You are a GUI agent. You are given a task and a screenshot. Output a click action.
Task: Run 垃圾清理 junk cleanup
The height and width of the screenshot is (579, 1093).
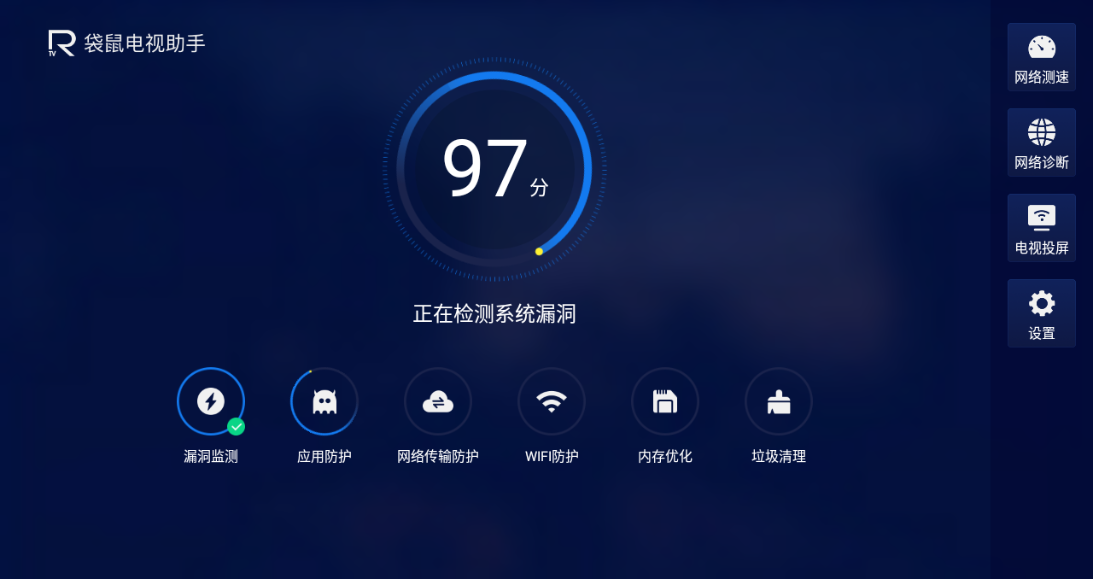(778, 402)
